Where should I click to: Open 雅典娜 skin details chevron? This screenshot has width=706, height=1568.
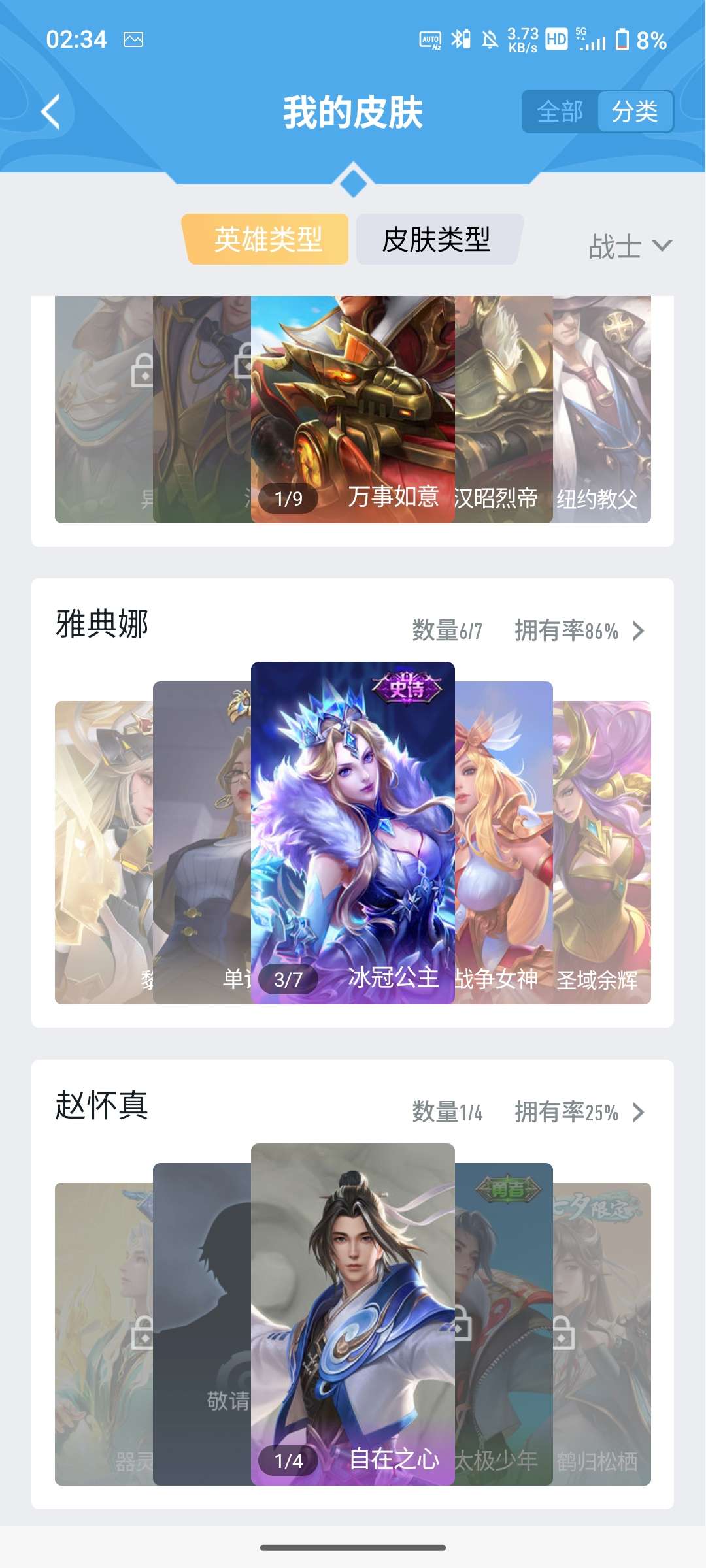(639, 631)
